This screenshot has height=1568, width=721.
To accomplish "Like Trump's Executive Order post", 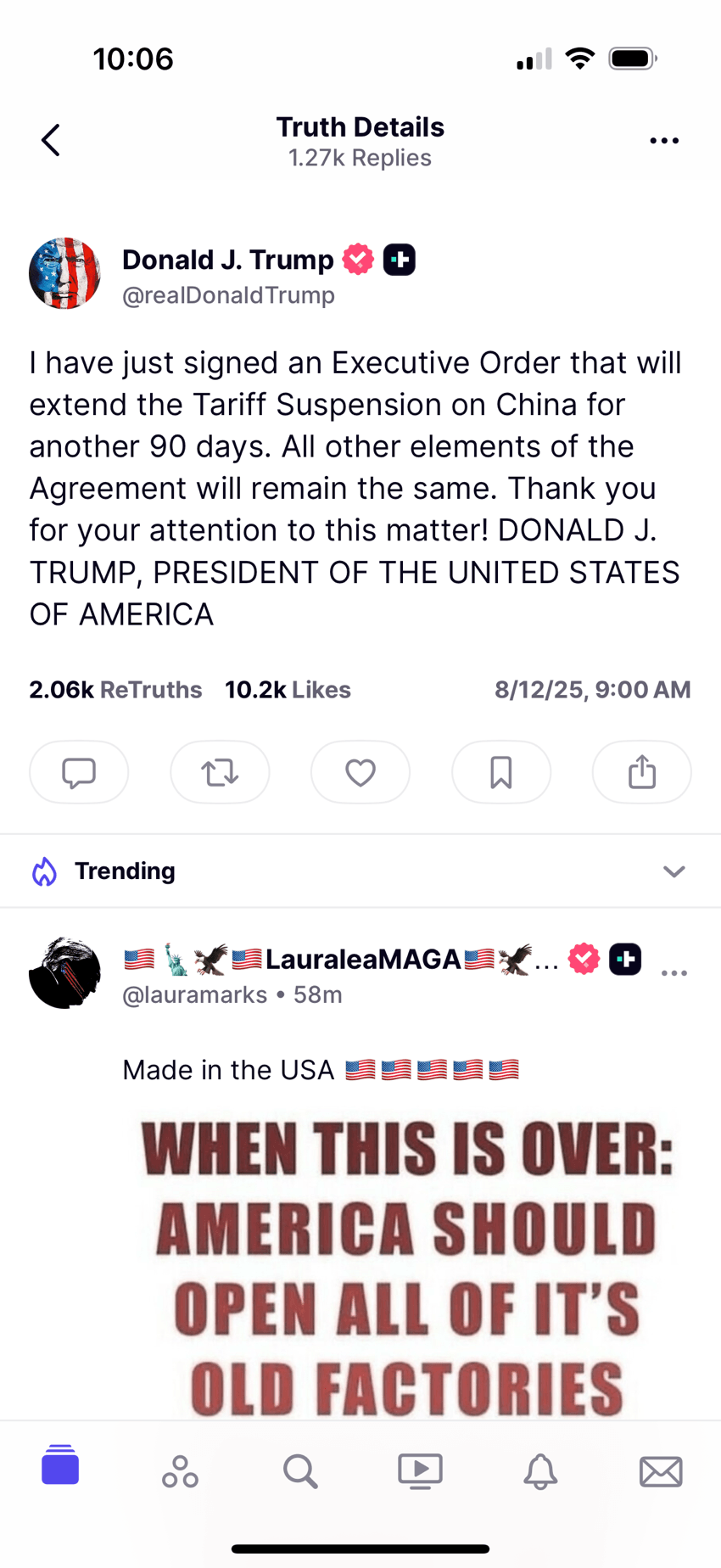I will [360, 772].
